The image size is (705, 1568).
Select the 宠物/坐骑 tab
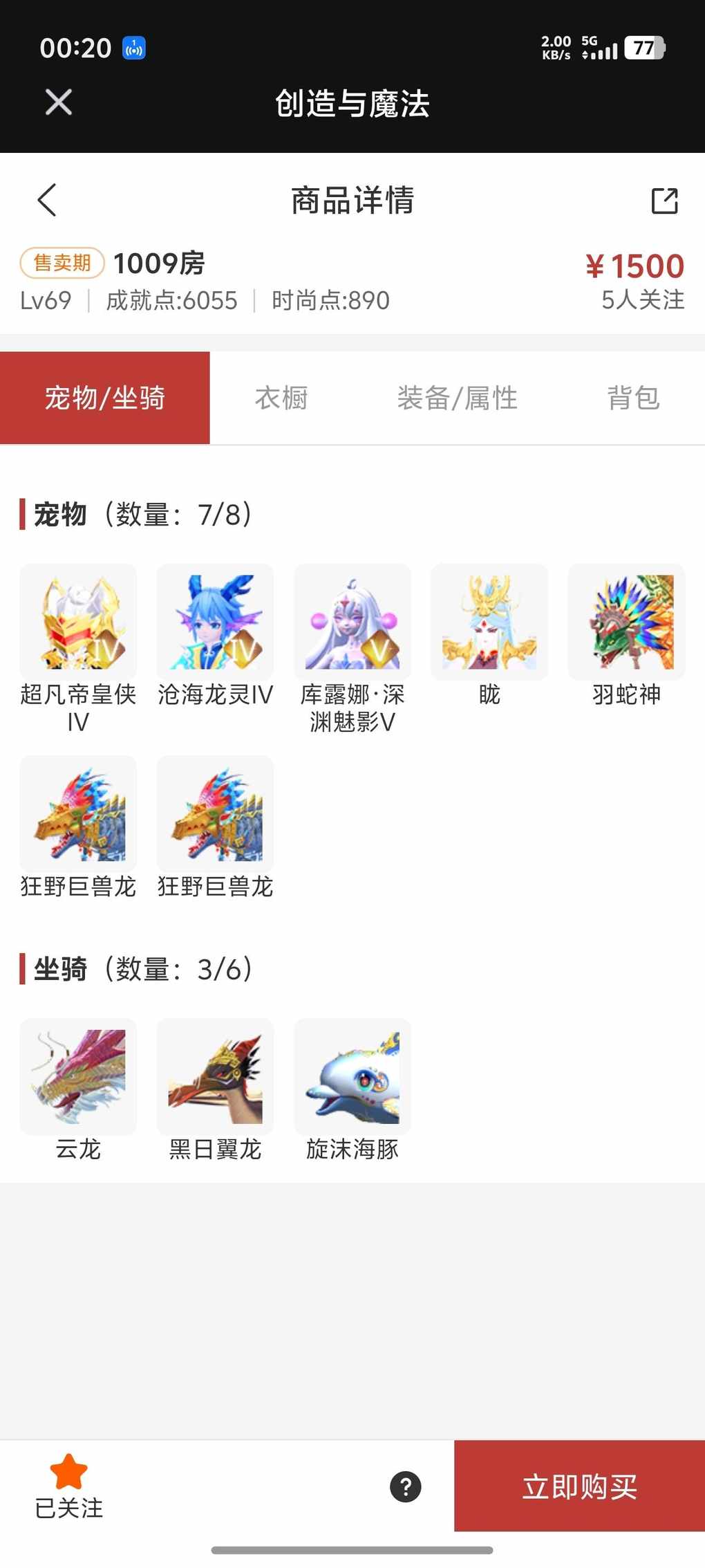105,398
